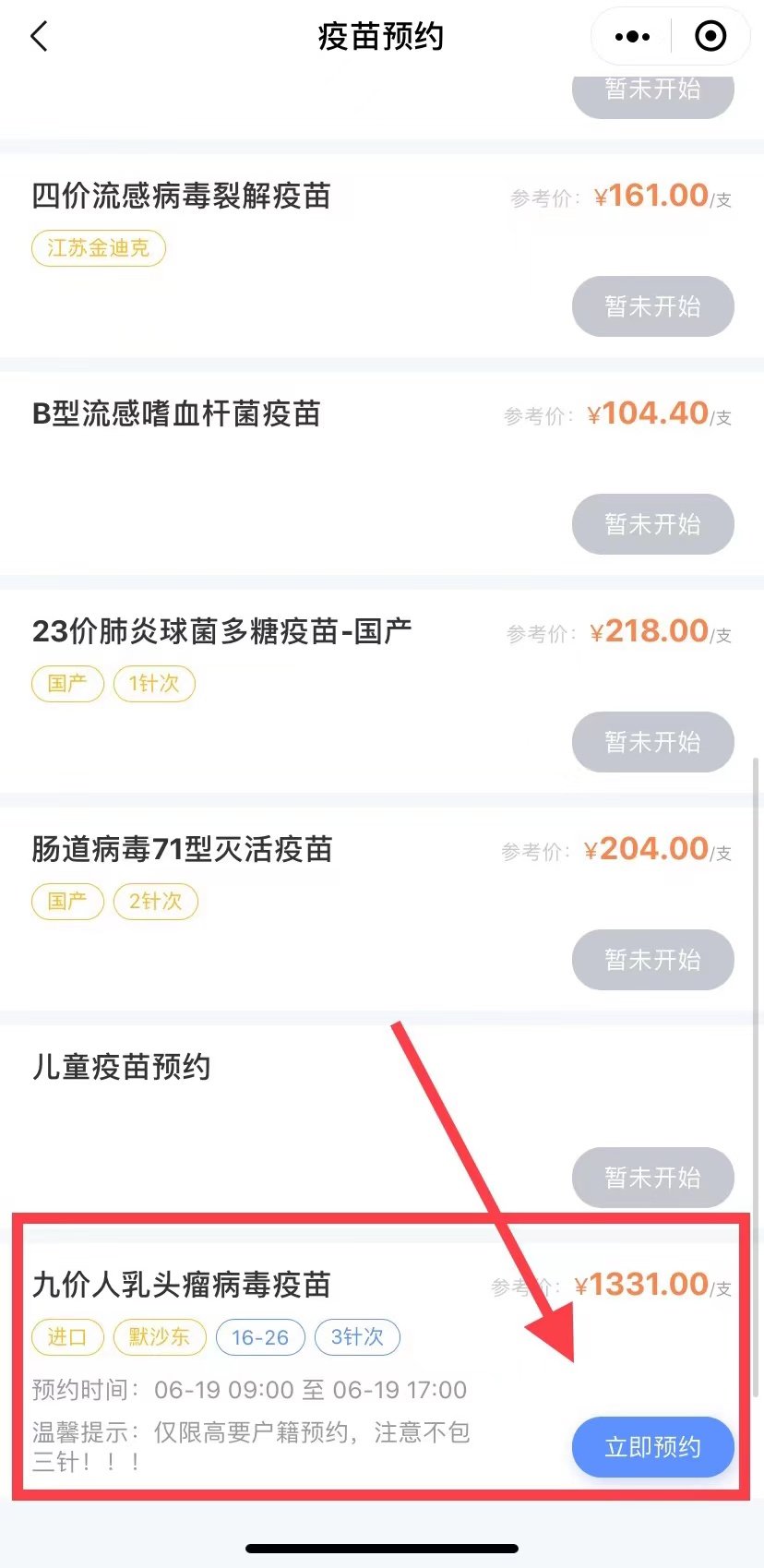The height and width of the screenshot is (1568, 764).
Task: Open the 九价人乳头瘤病毒疫苗 card
Action: click(x=182, y=1285)
